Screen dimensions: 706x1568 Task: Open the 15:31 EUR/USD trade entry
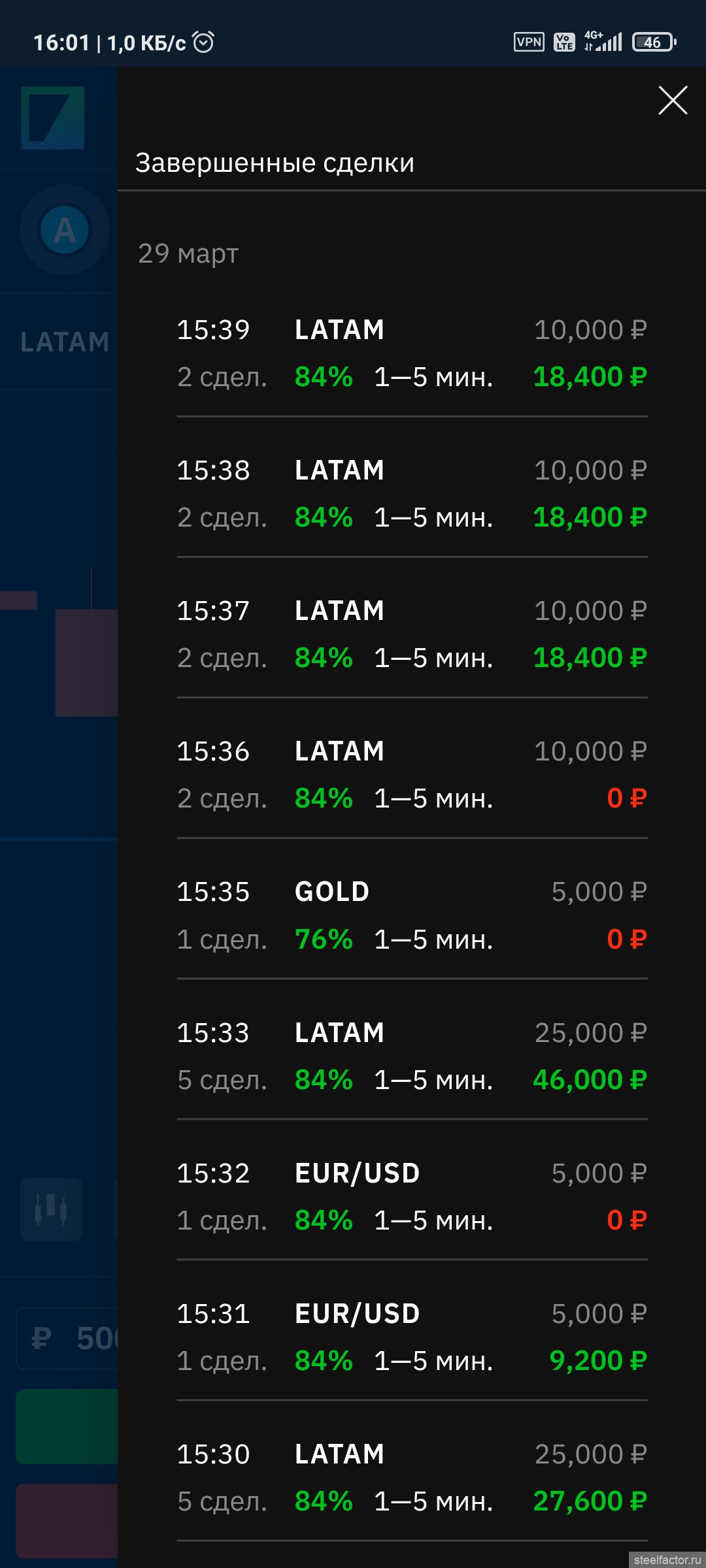point(412,1337)
